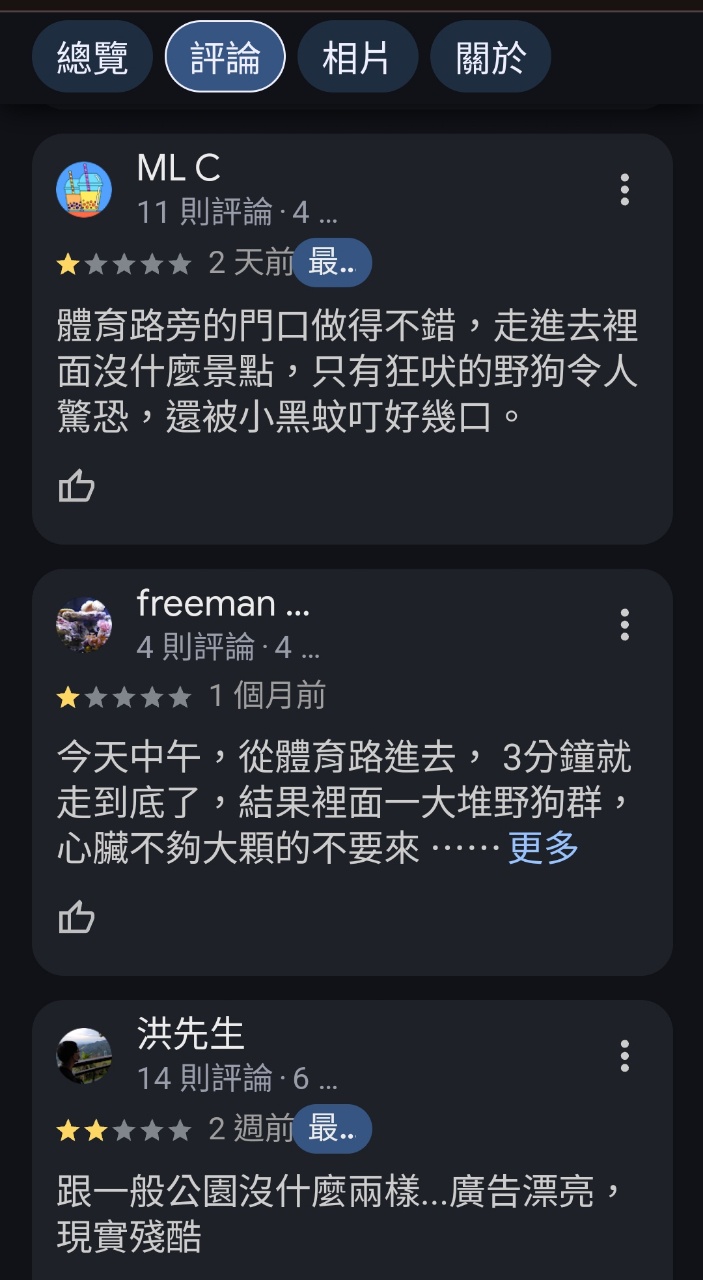This screenshot has width=703, height=1280.
Task: Expand freeman's review with 更多
Action: pyautogui.click(x=543, y=848)
